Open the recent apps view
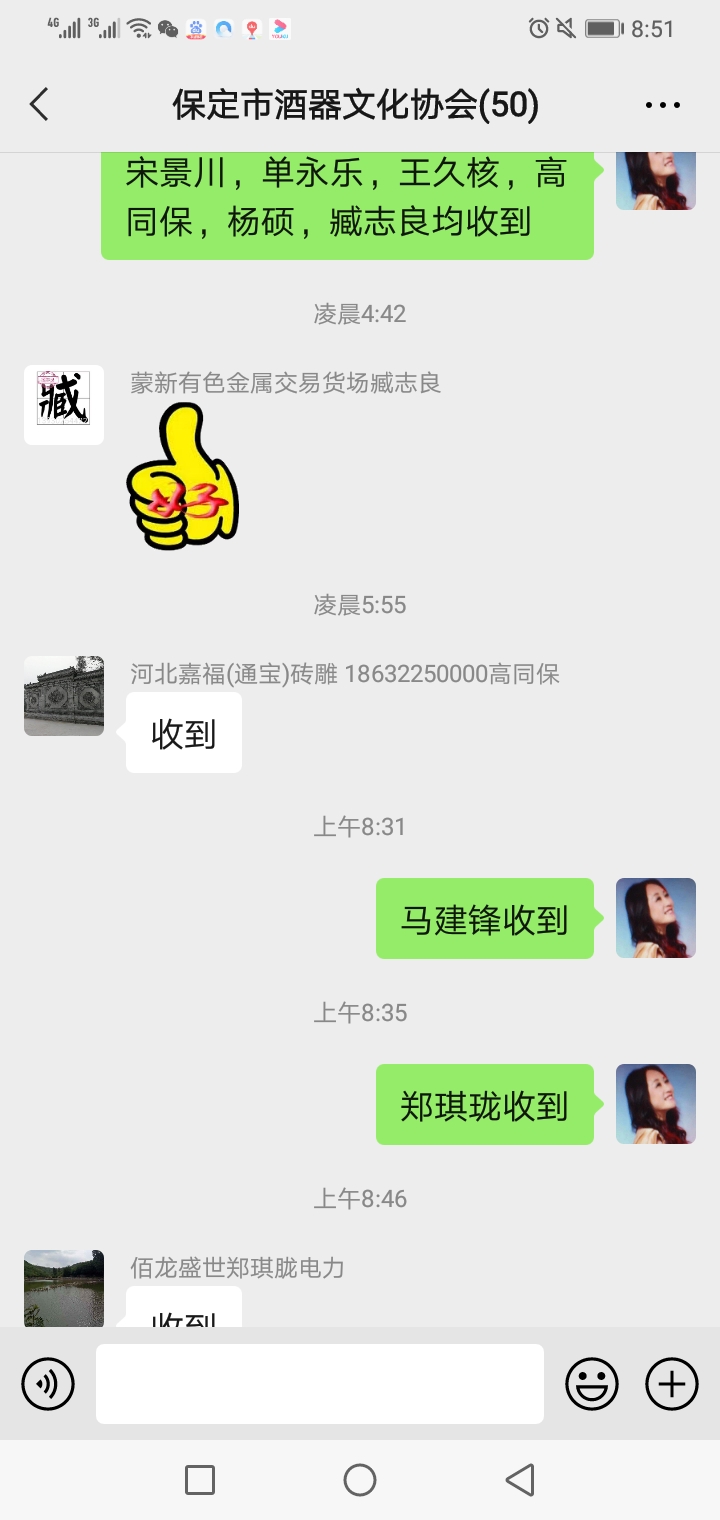The image size is (720, 1520). [200, 1480]
